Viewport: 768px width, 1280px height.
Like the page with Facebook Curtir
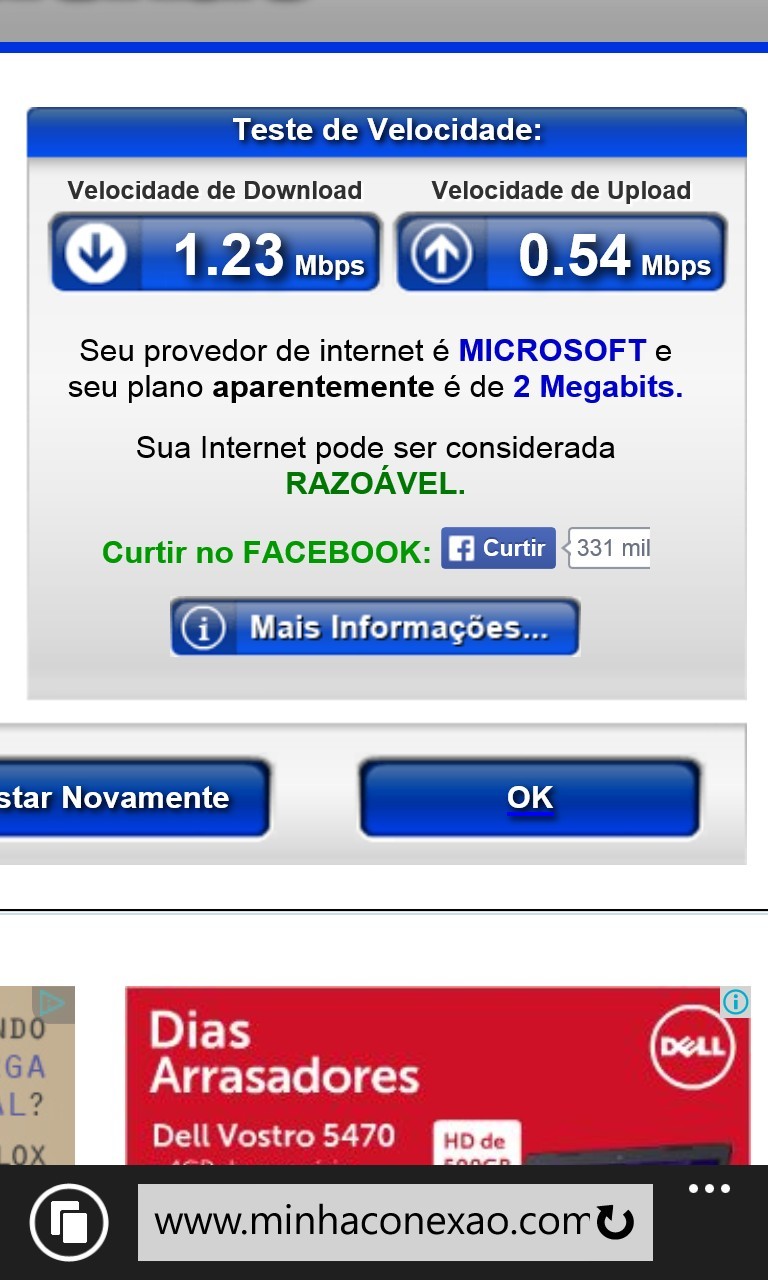(498, 548)
